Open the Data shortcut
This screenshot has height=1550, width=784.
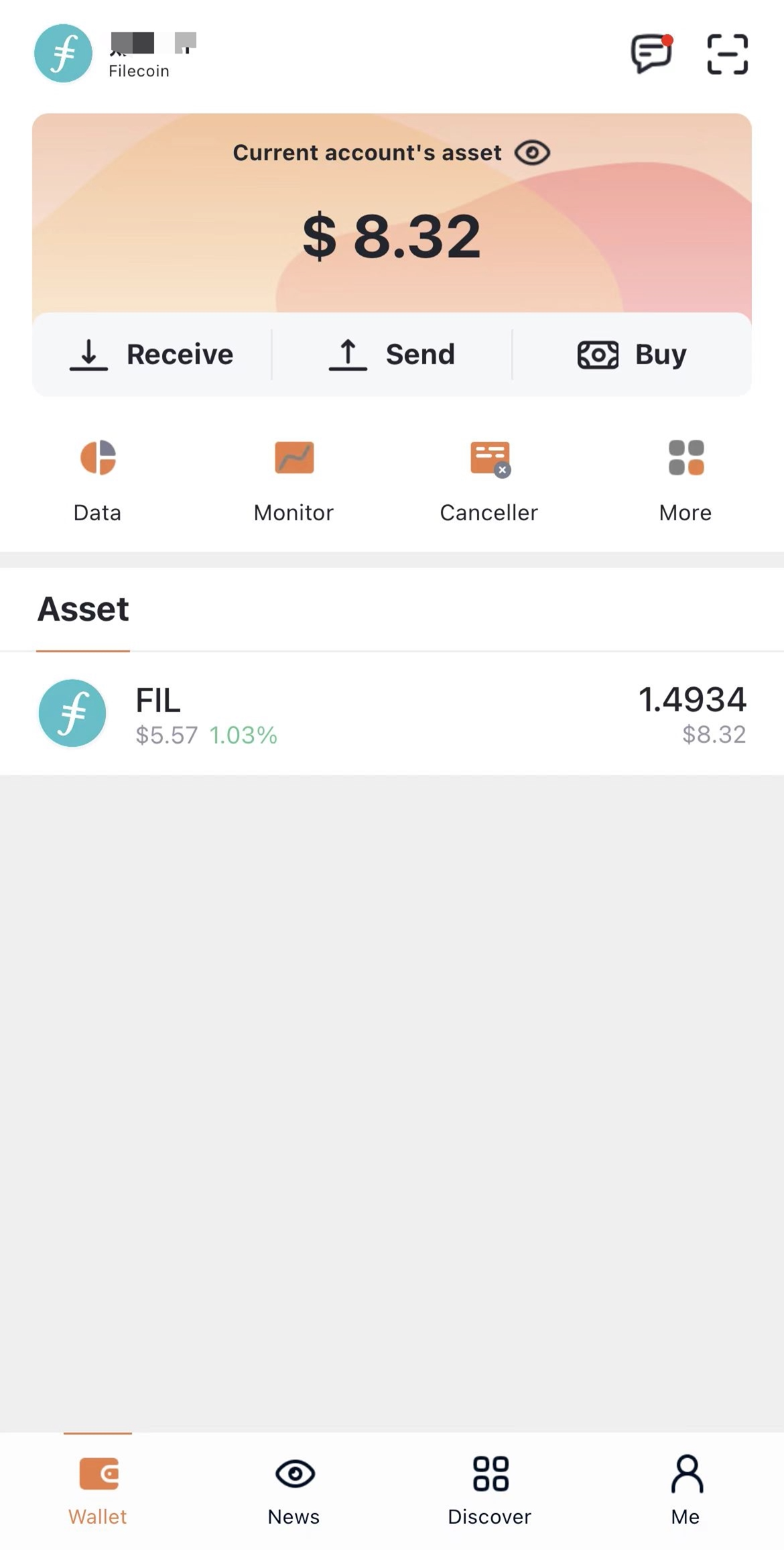98,479
